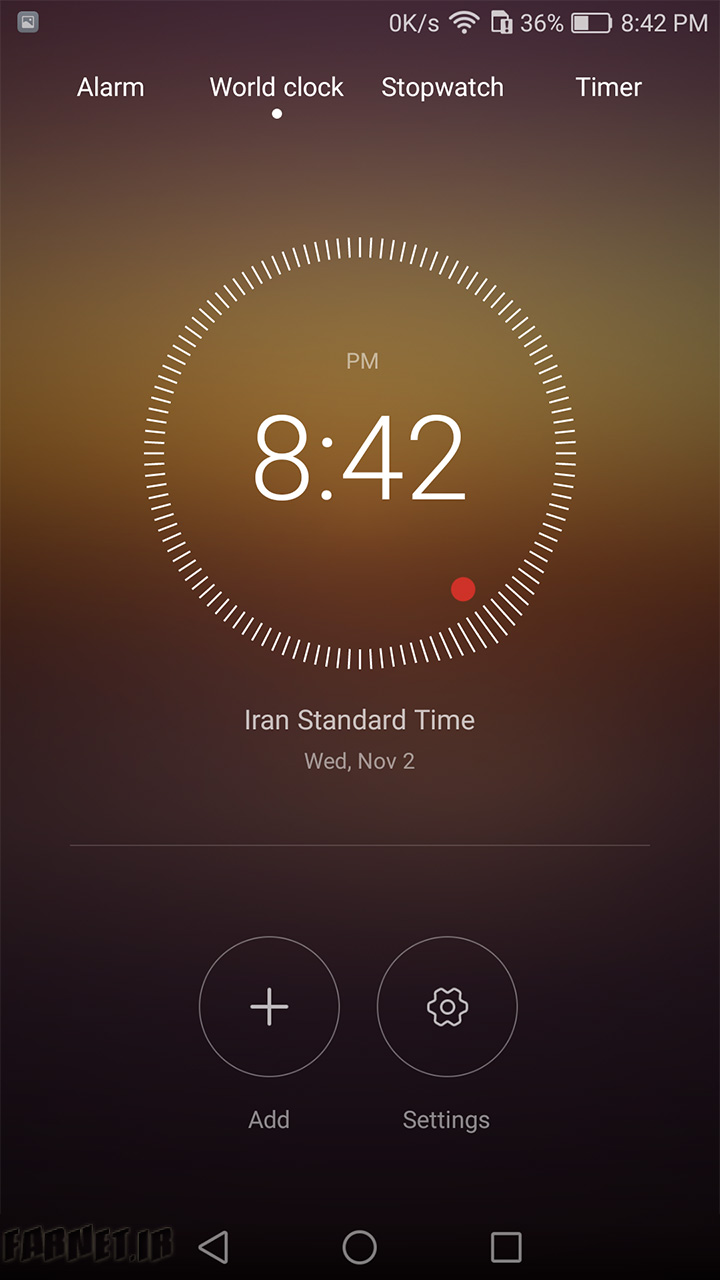Return to the home screen
The height and width of the screenshot is (1280, 720).
(360, 1247)
